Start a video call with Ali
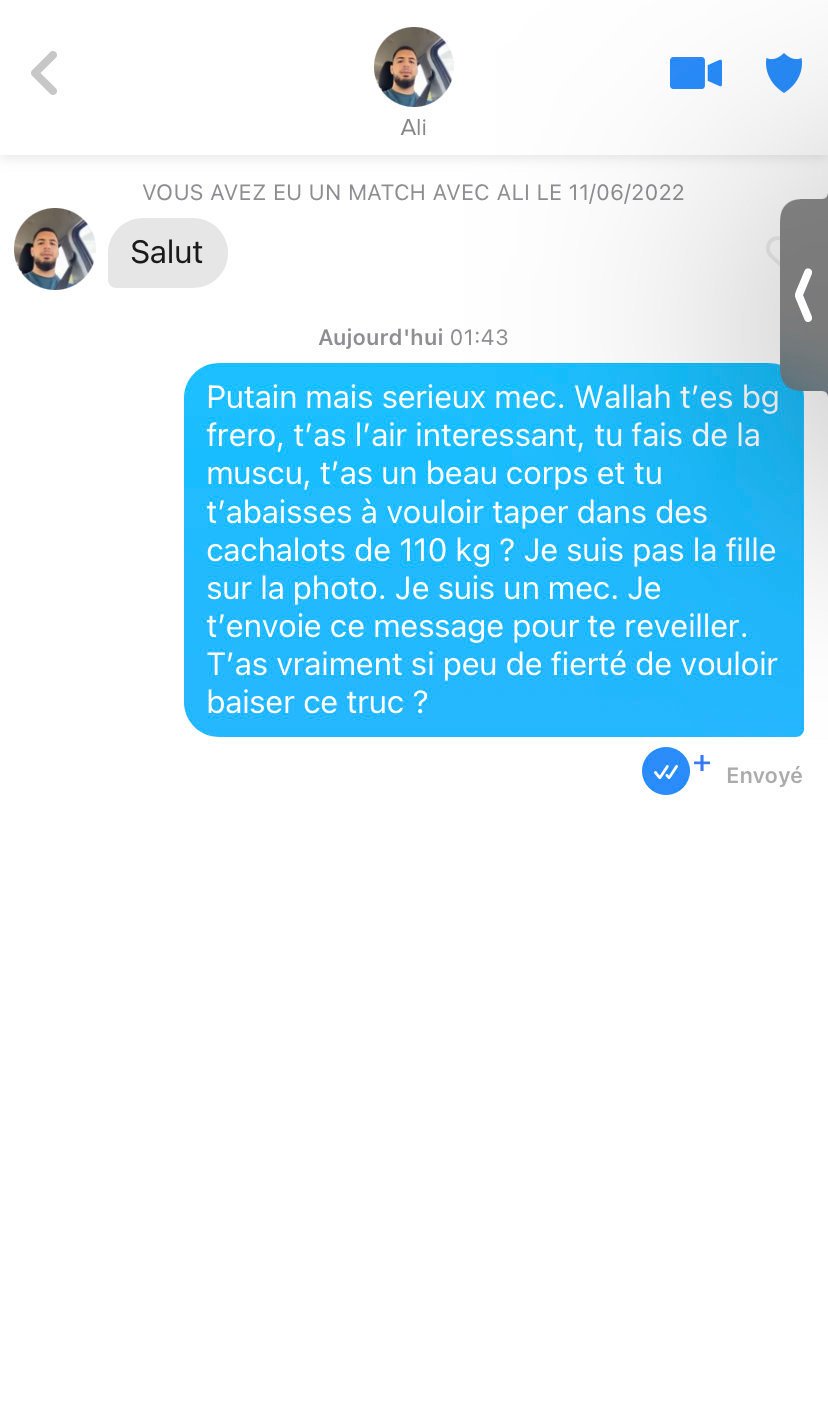828x1418 pixels. [x=695, y=73]
